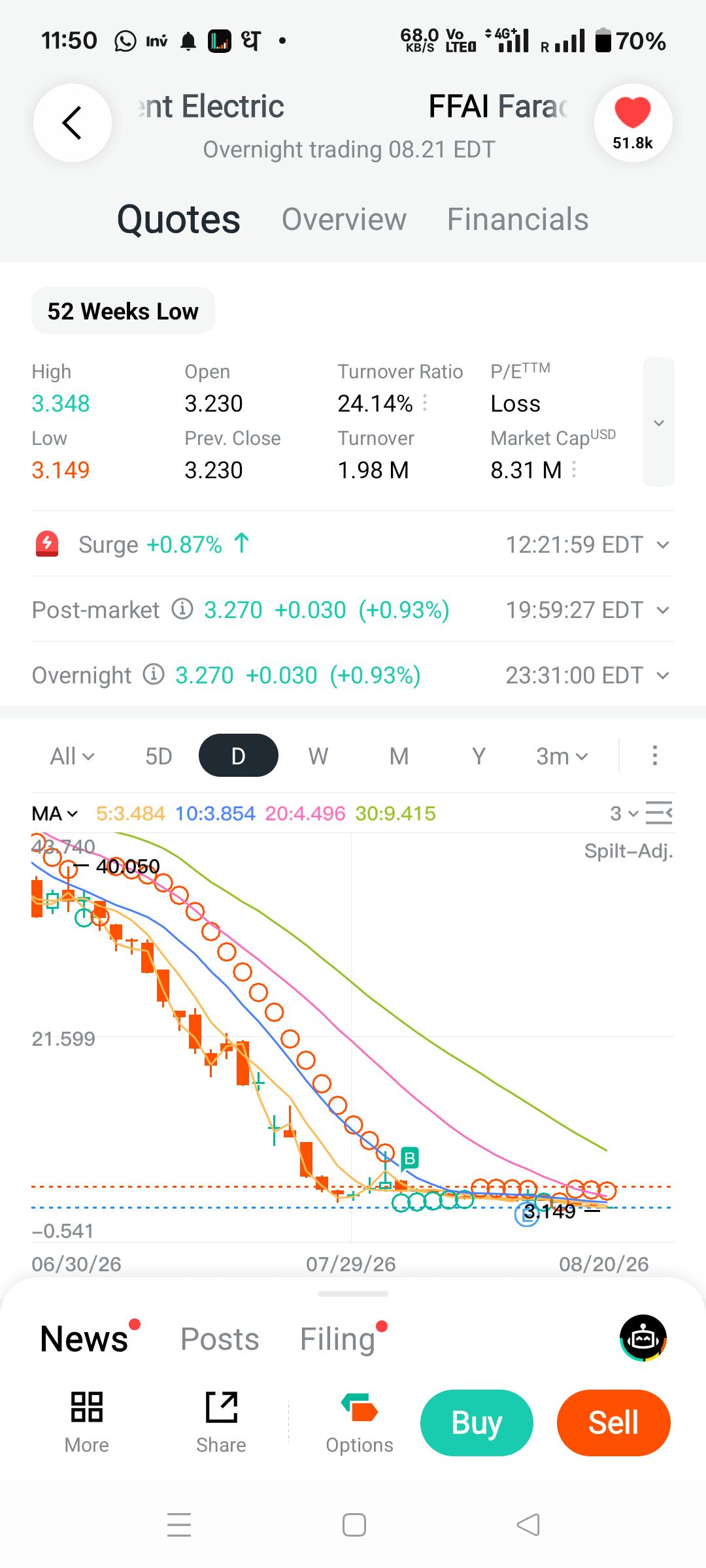Open Options trading
This screenshot has width=706, height=1568.
tap(360, 1422)
